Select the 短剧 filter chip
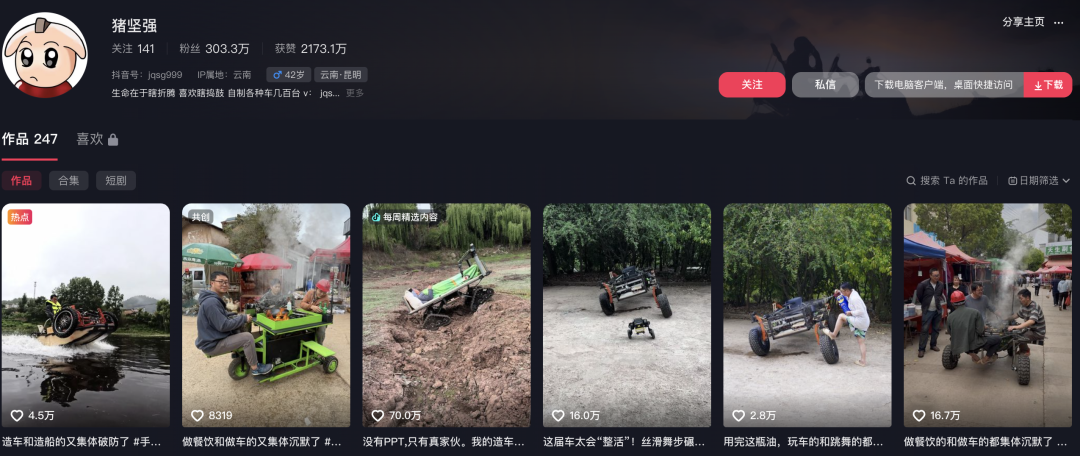The image size is (1080, 456). tap(116, 181)
